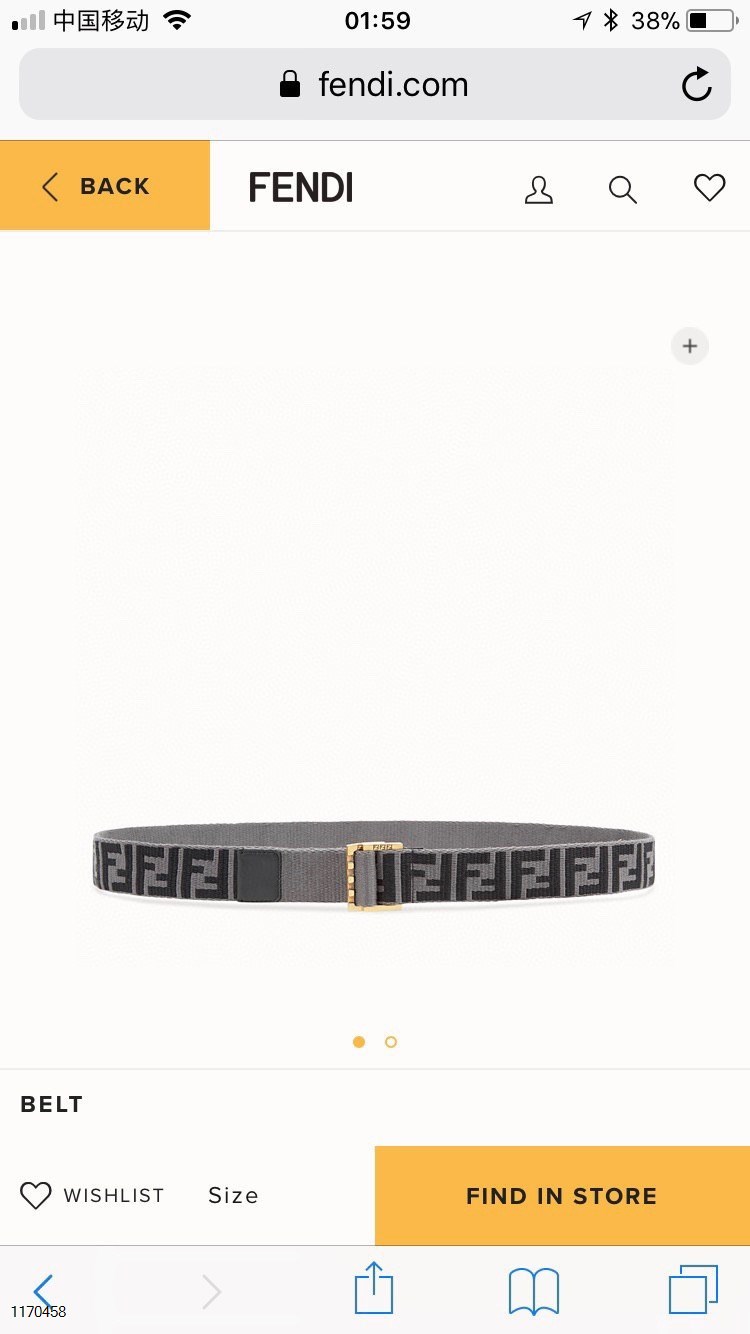Screen dimensions: 750x1334
Task: Open the account profile icon
Action: tap(538, 189)
